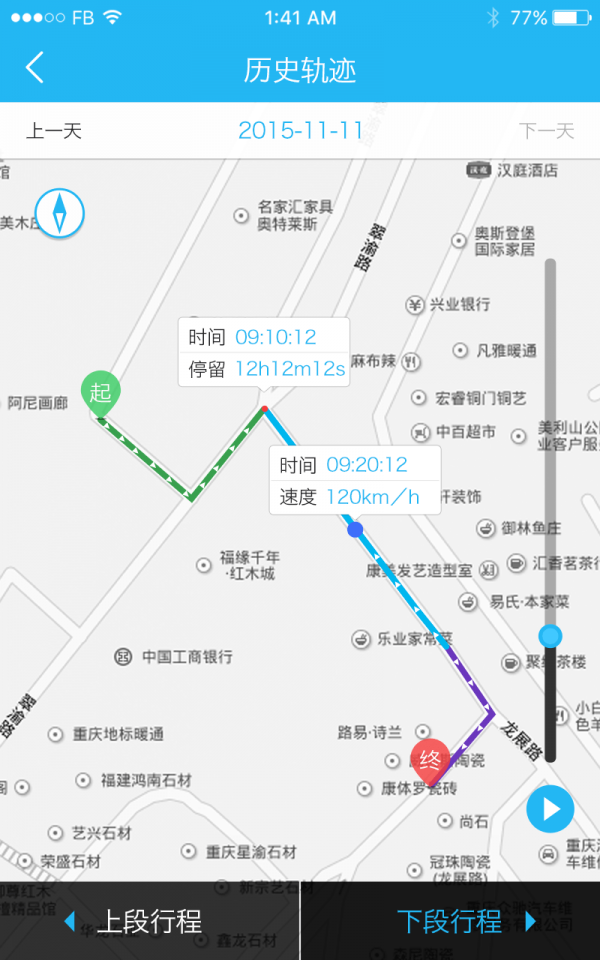Tap the blue track position dot

[354, 529]
